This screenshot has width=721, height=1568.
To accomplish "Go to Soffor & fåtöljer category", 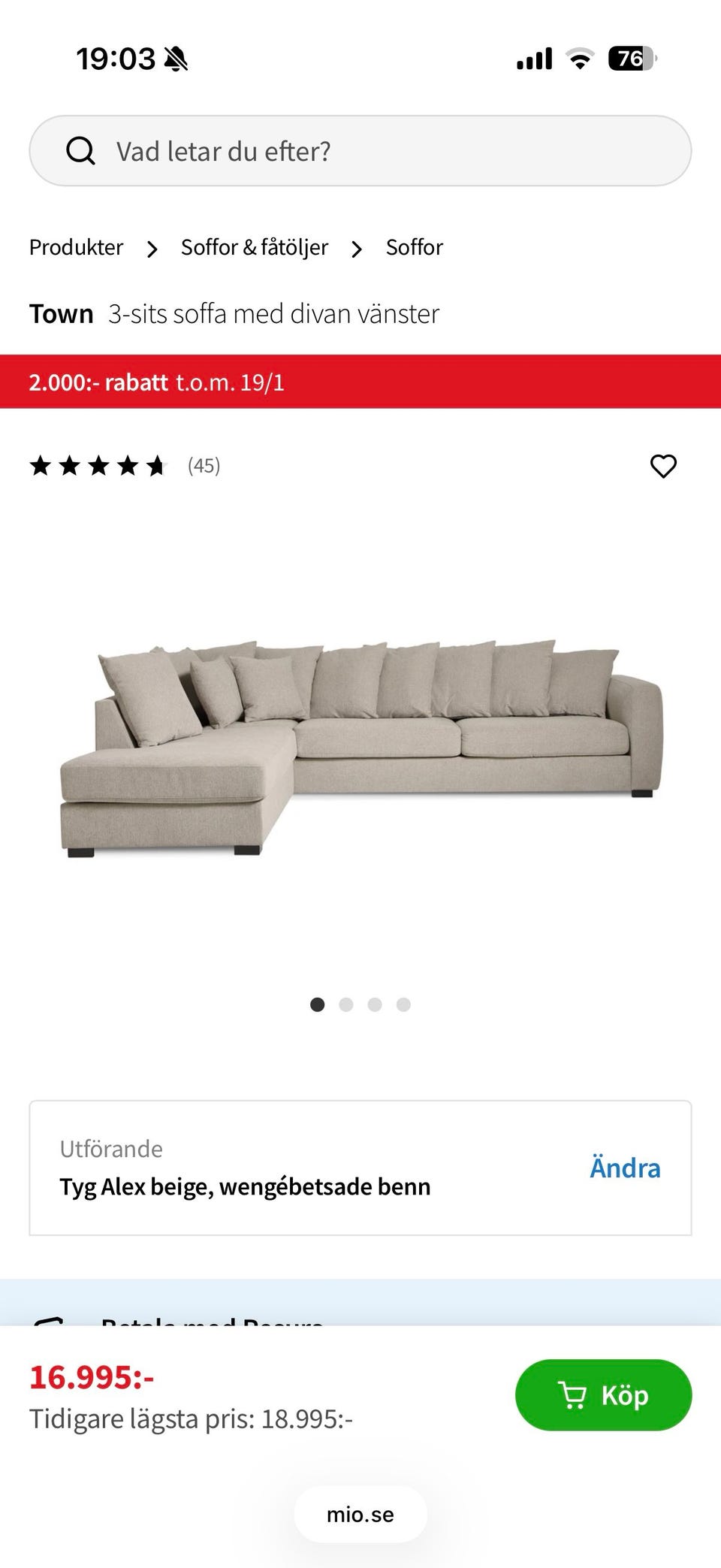I will click(x=254, y=247).
